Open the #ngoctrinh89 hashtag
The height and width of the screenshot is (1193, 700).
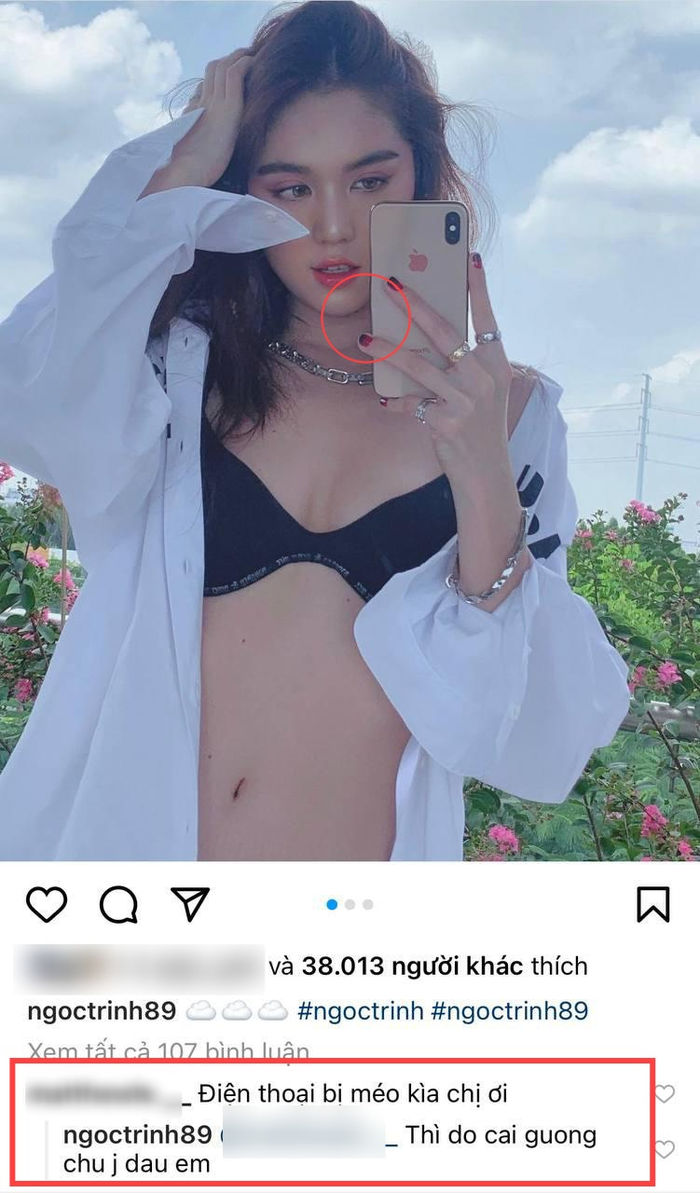(509, 1011)
